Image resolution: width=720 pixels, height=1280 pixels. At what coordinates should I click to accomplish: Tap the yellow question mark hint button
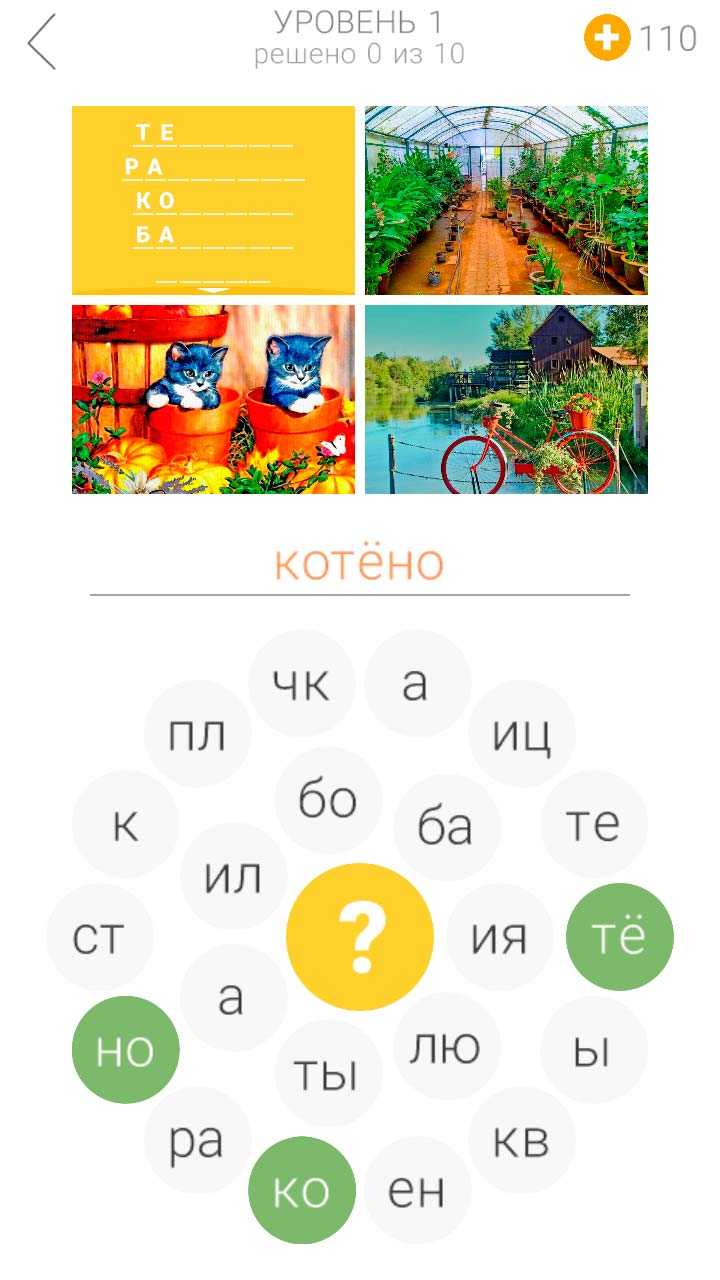click(360, 937)
